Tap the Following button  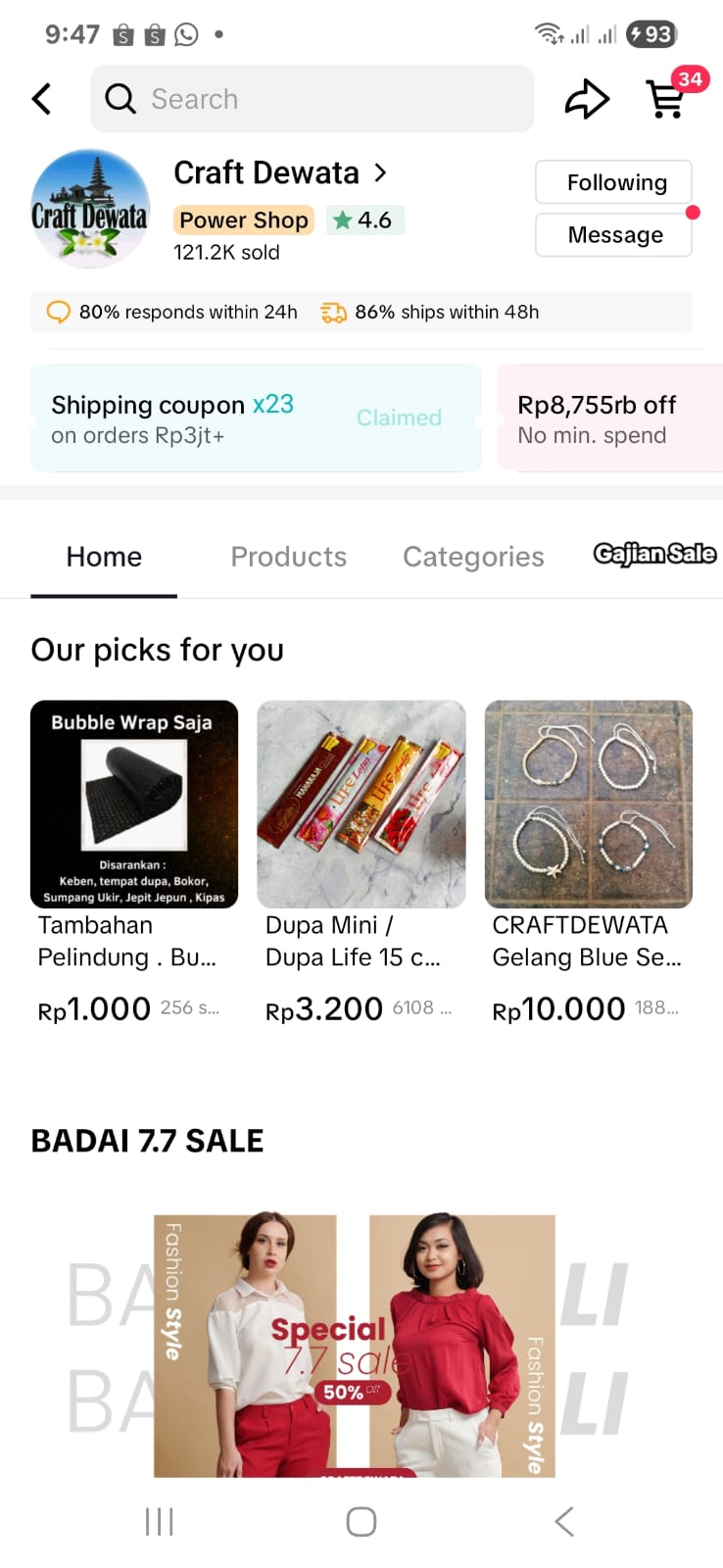point(613,183)
